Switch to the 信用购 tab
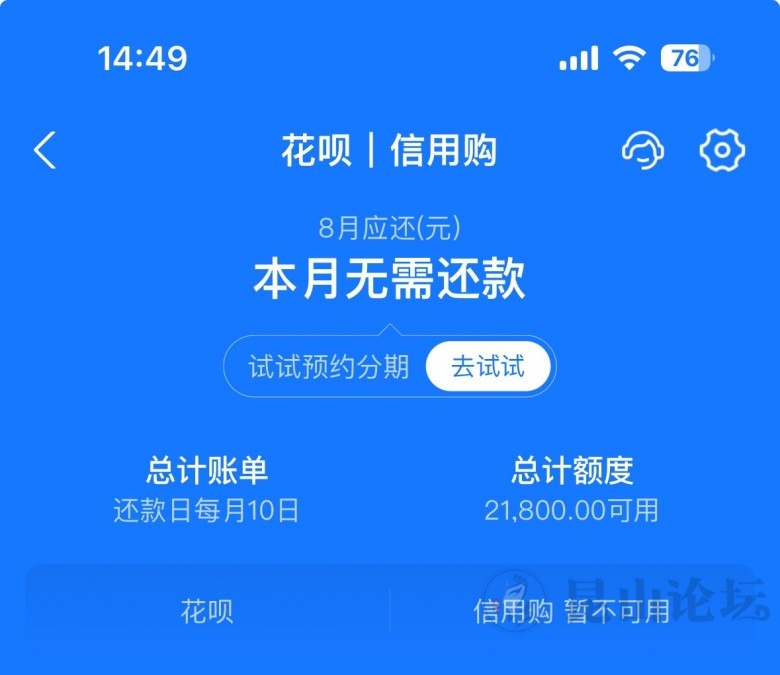Screen dimensions: 780x675 pos(572,611)
